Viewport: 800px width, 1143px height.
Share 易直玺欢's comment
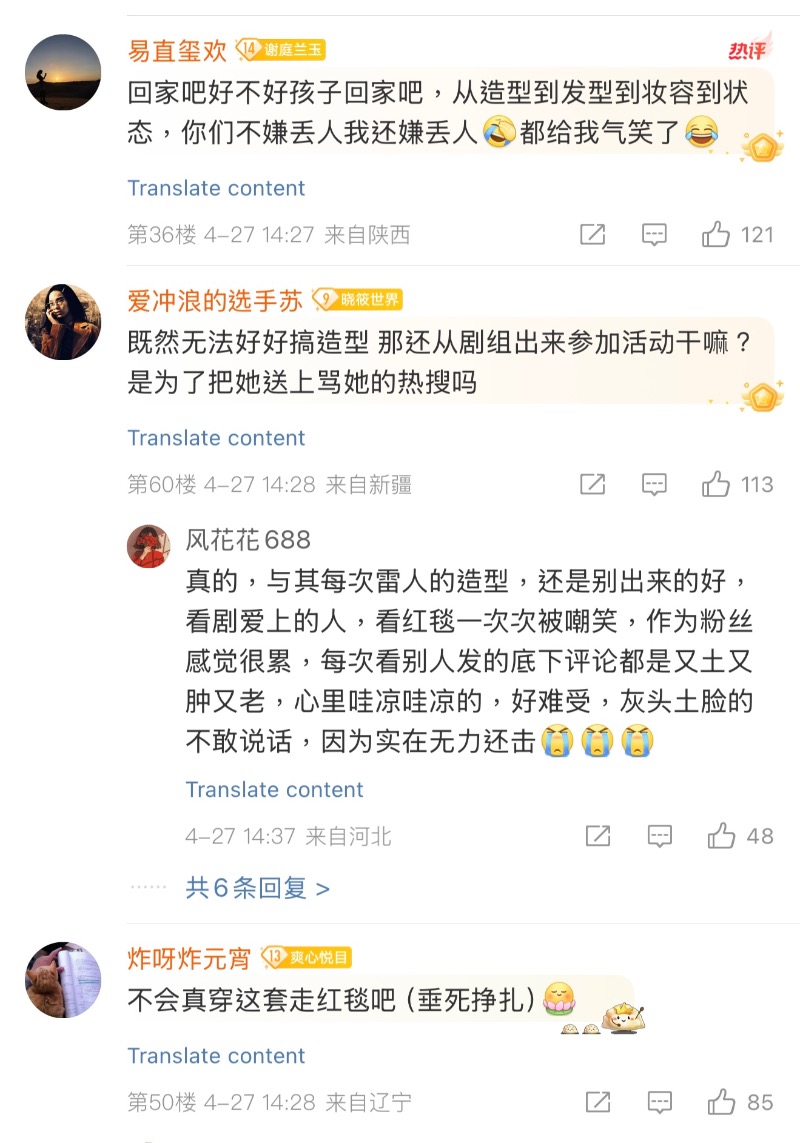(592, 235)
